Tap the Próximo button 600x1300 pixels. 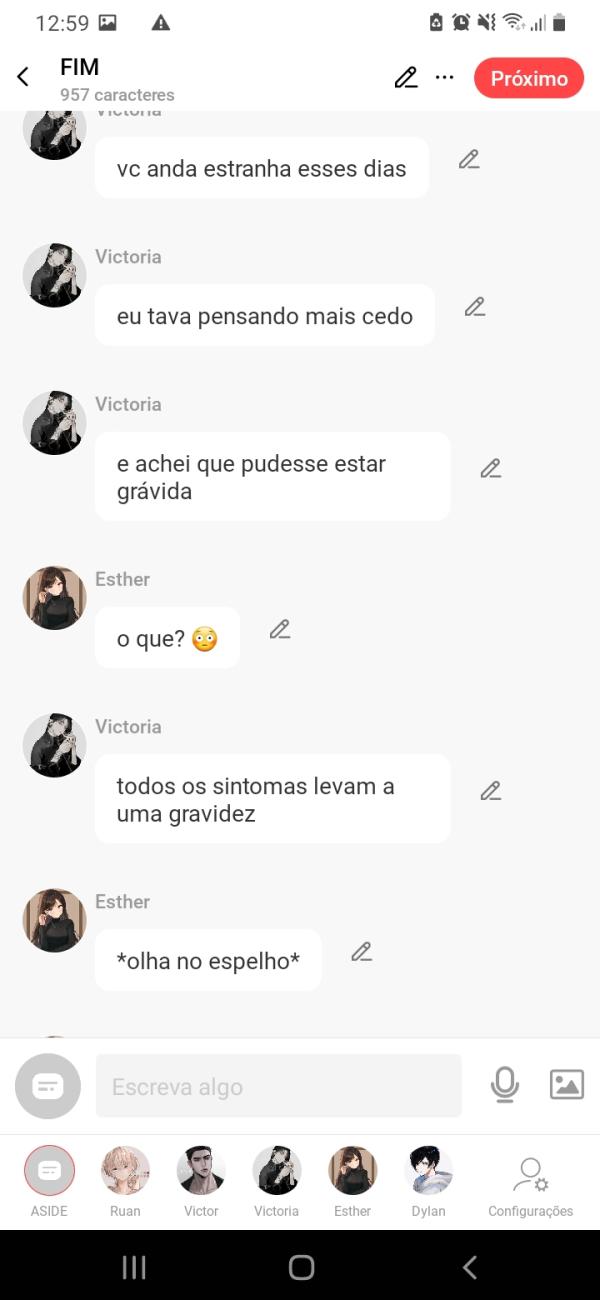point(528,78)
